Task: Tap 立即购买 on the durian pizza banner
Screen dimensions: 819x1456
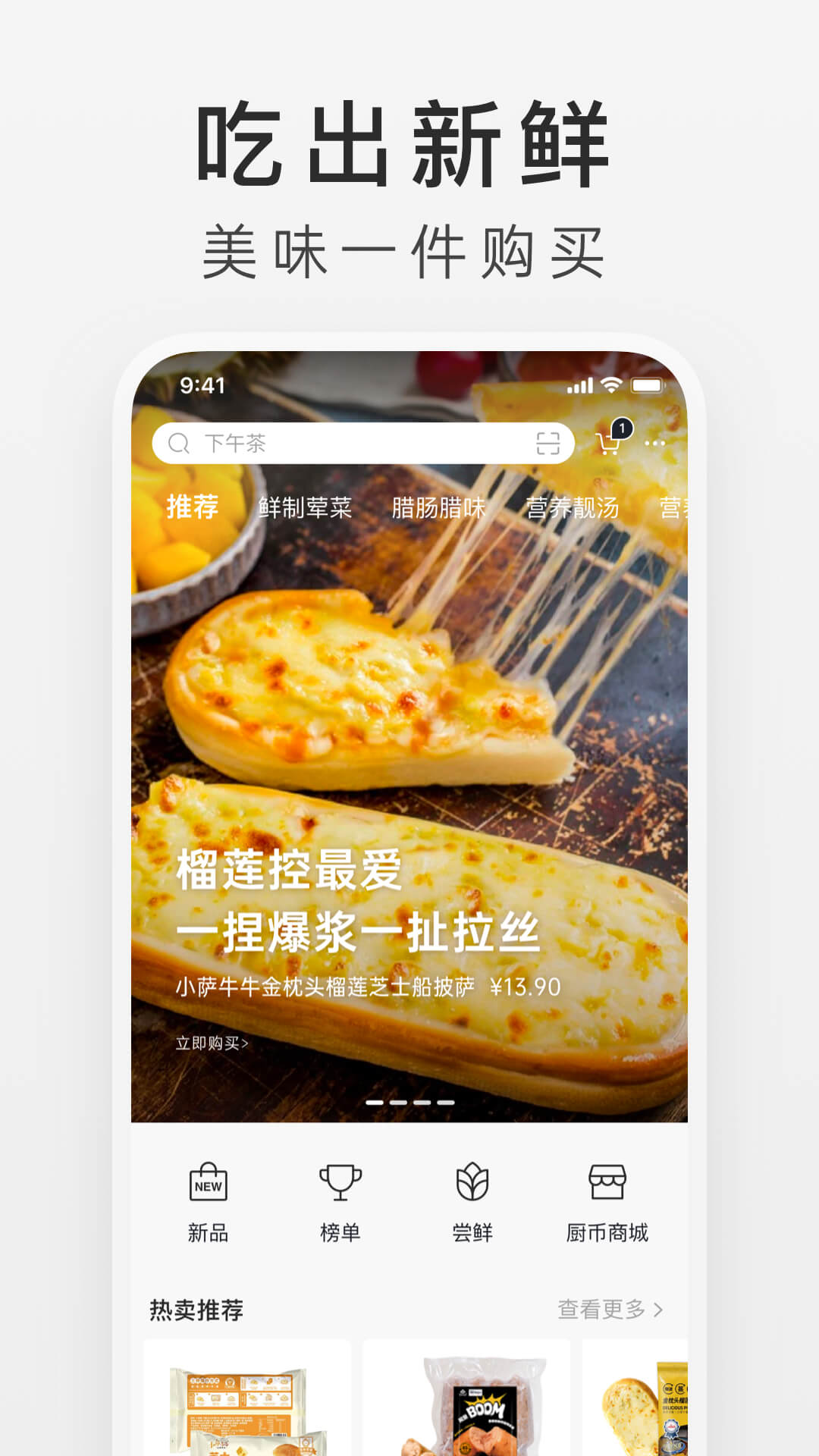Action: [x=206, y=1045]
